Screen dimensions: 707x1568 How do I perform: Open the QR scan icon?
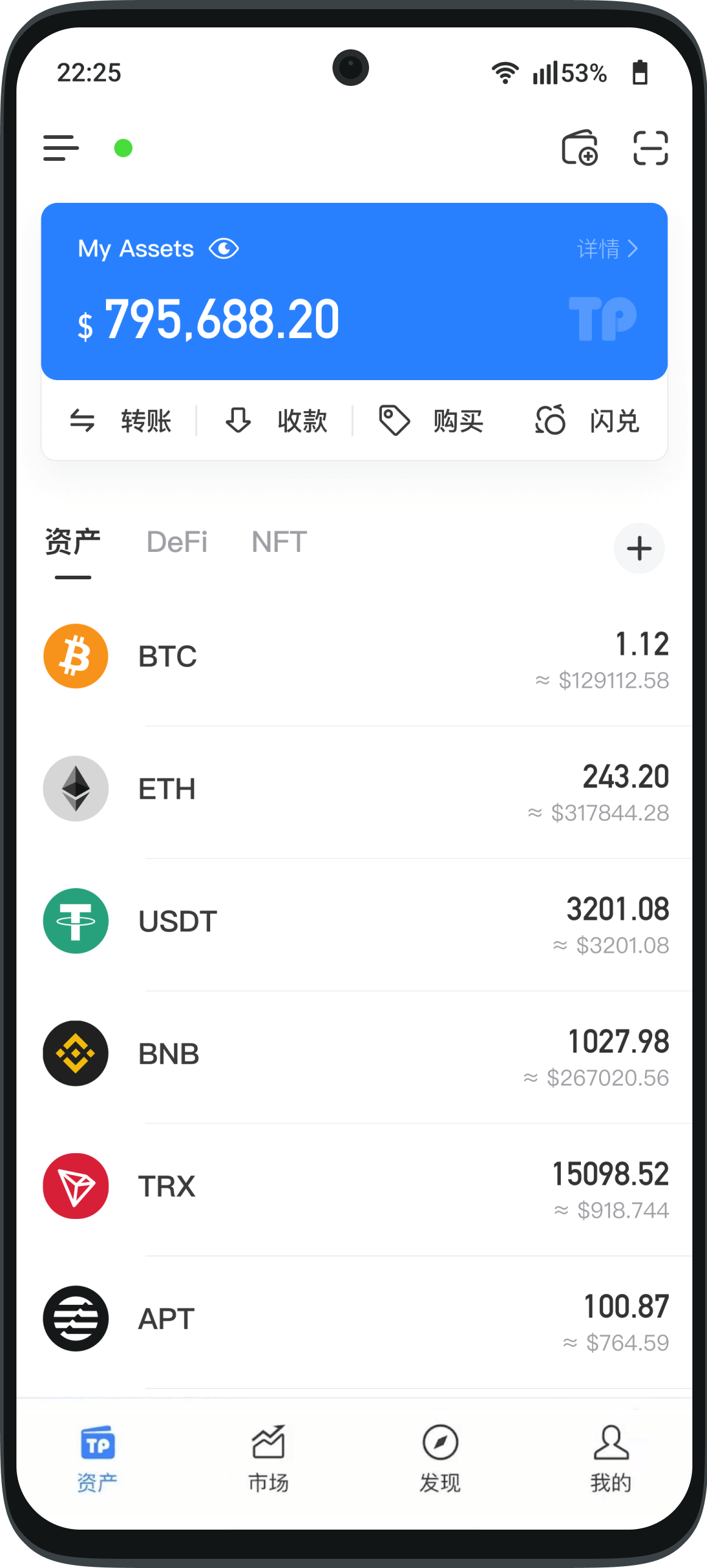coord(650,148)
